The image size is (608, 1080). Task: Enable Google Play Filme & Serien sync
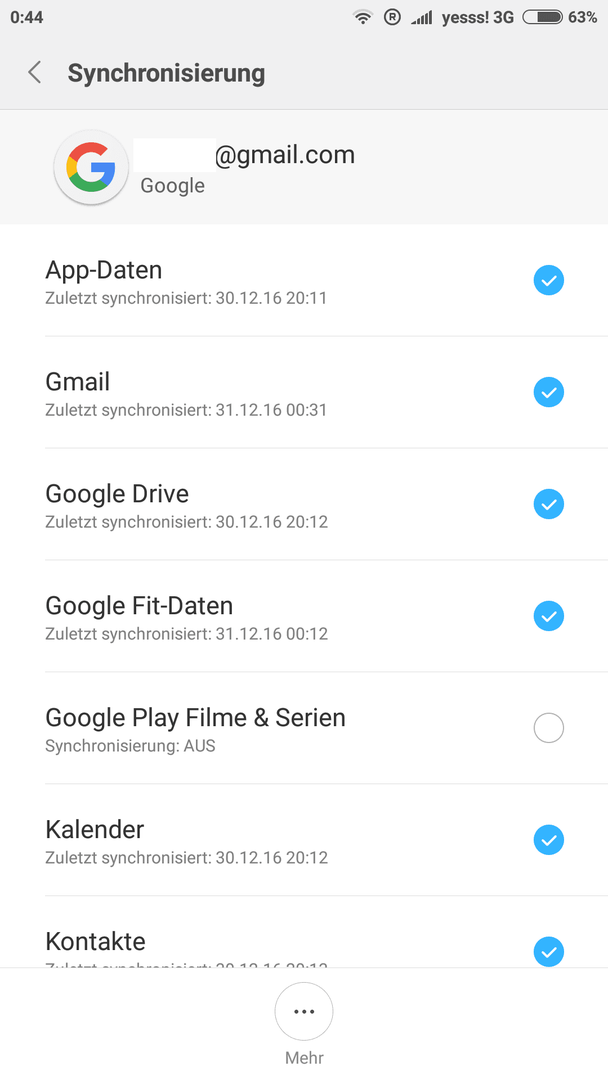pyautogui.click(x=549, y=728)
